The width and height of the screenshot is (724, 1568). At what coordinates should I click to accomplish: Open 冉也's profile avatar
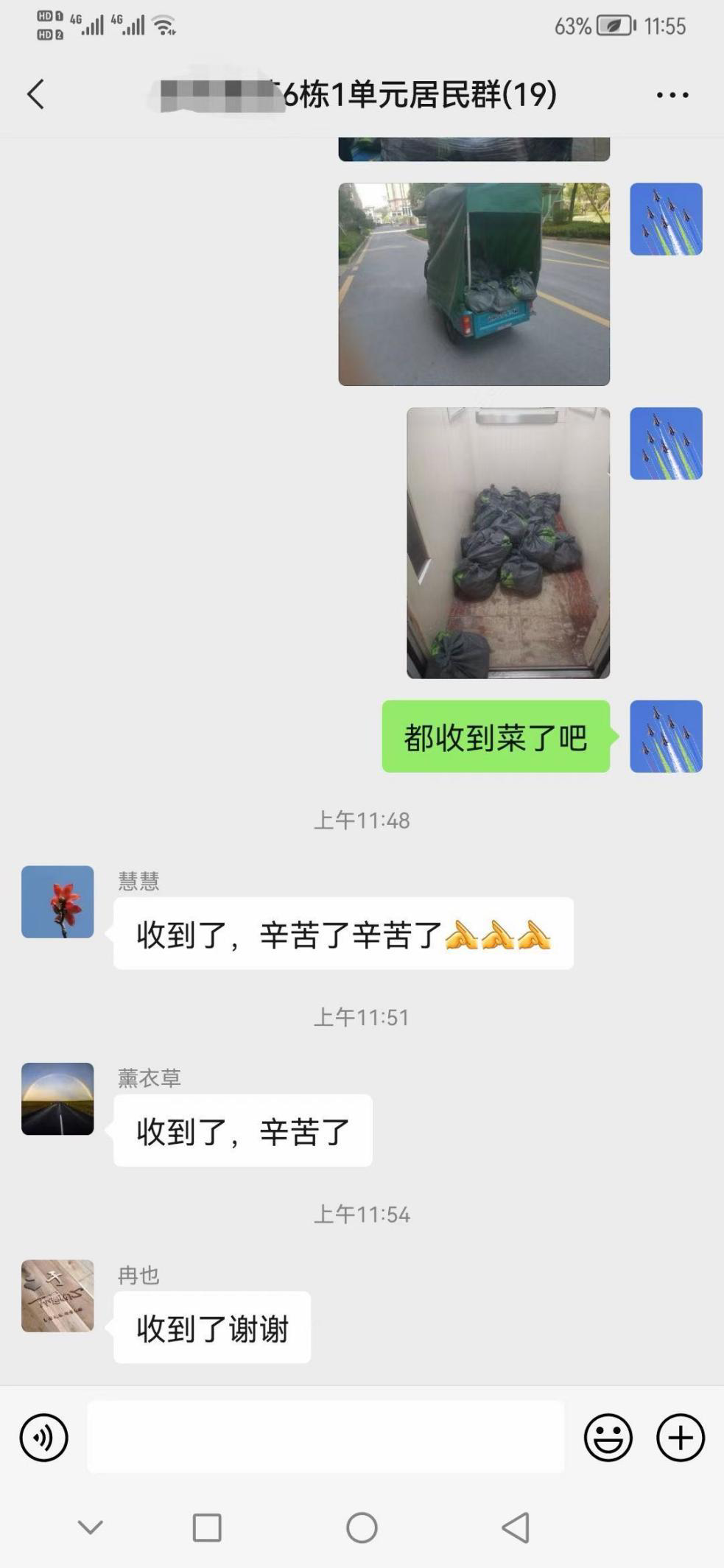point(57,1295)
